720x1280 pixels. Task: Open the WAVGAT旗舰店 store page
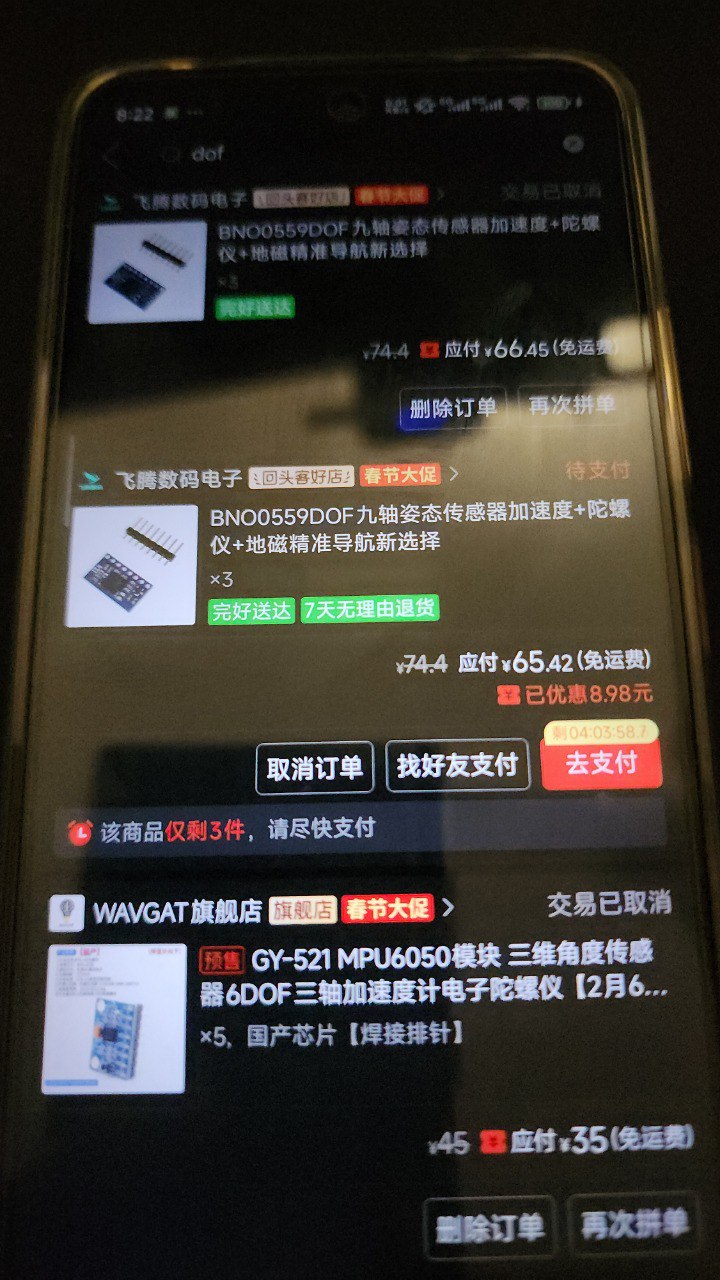point(177,911)
